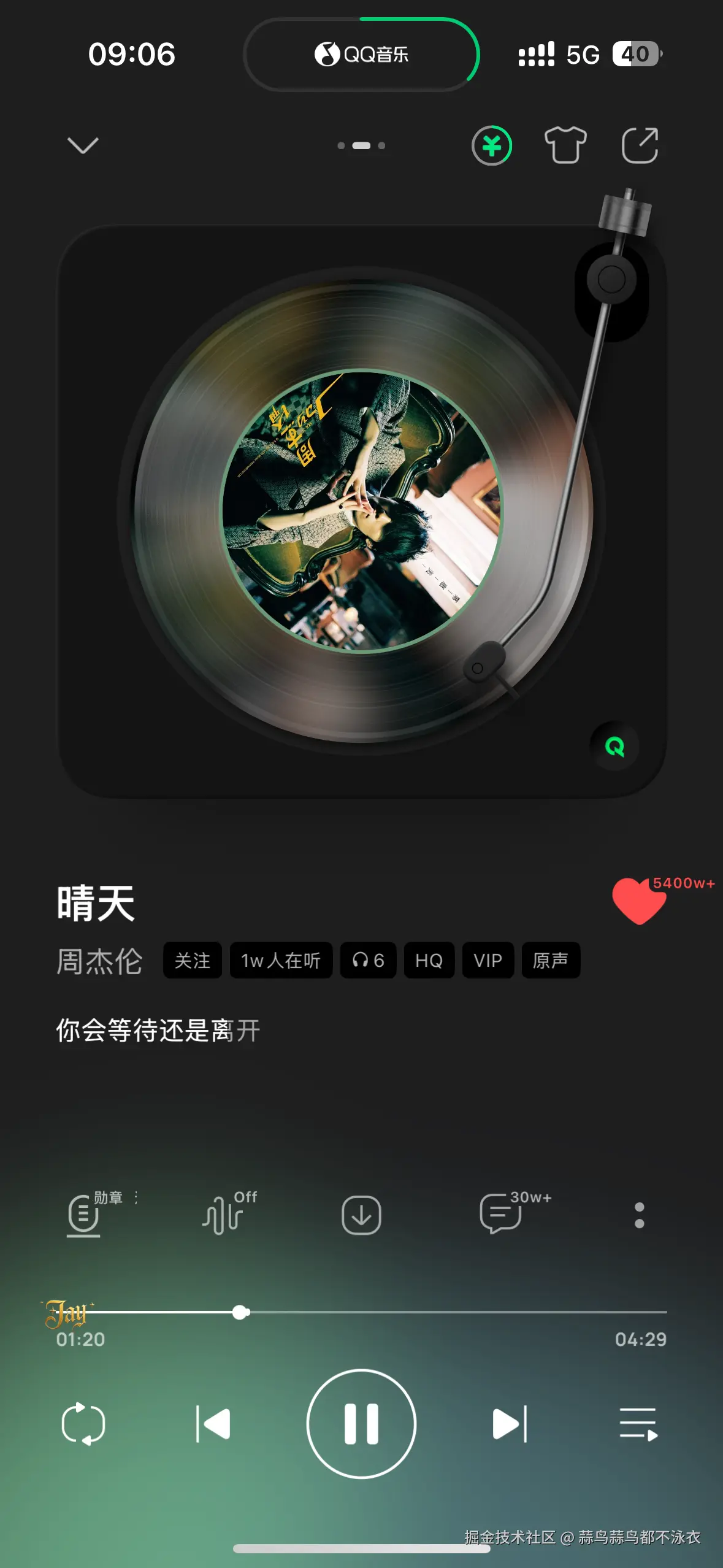Click the Q logo on the turntable

pyautogui.click(x=615, y=748)
